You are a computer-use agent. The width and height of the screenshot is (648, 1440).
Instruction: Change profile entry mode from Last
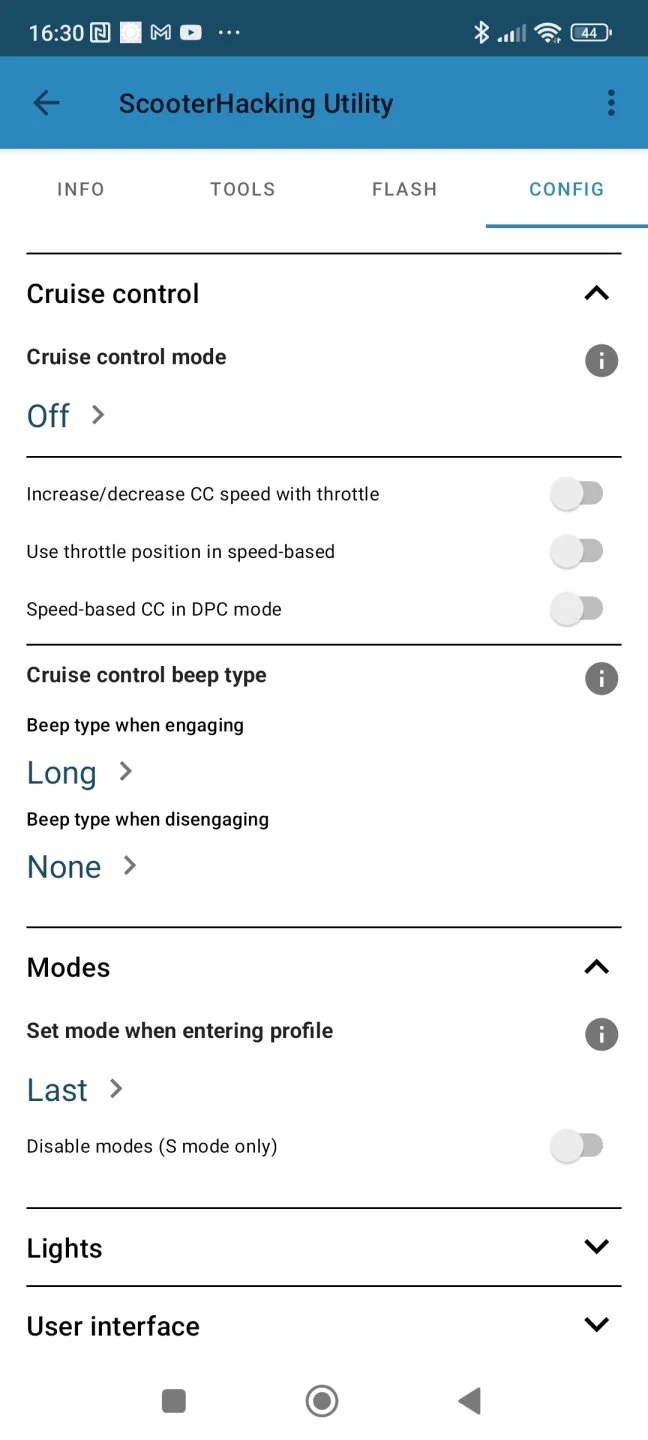click(x=74, y=1089)
